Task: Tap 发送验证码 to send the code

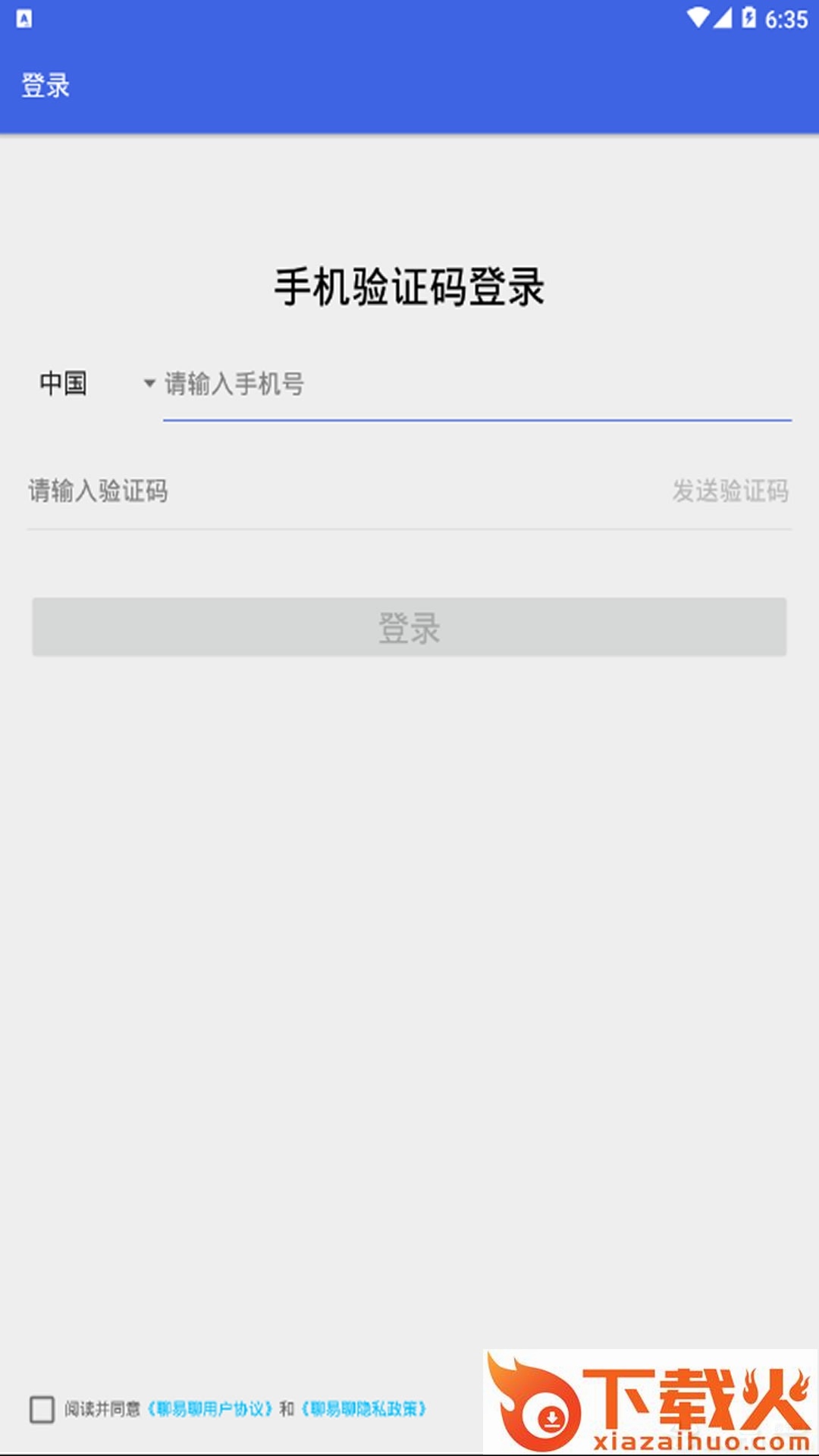Action: pyautogui.click(x=730, y=491)
